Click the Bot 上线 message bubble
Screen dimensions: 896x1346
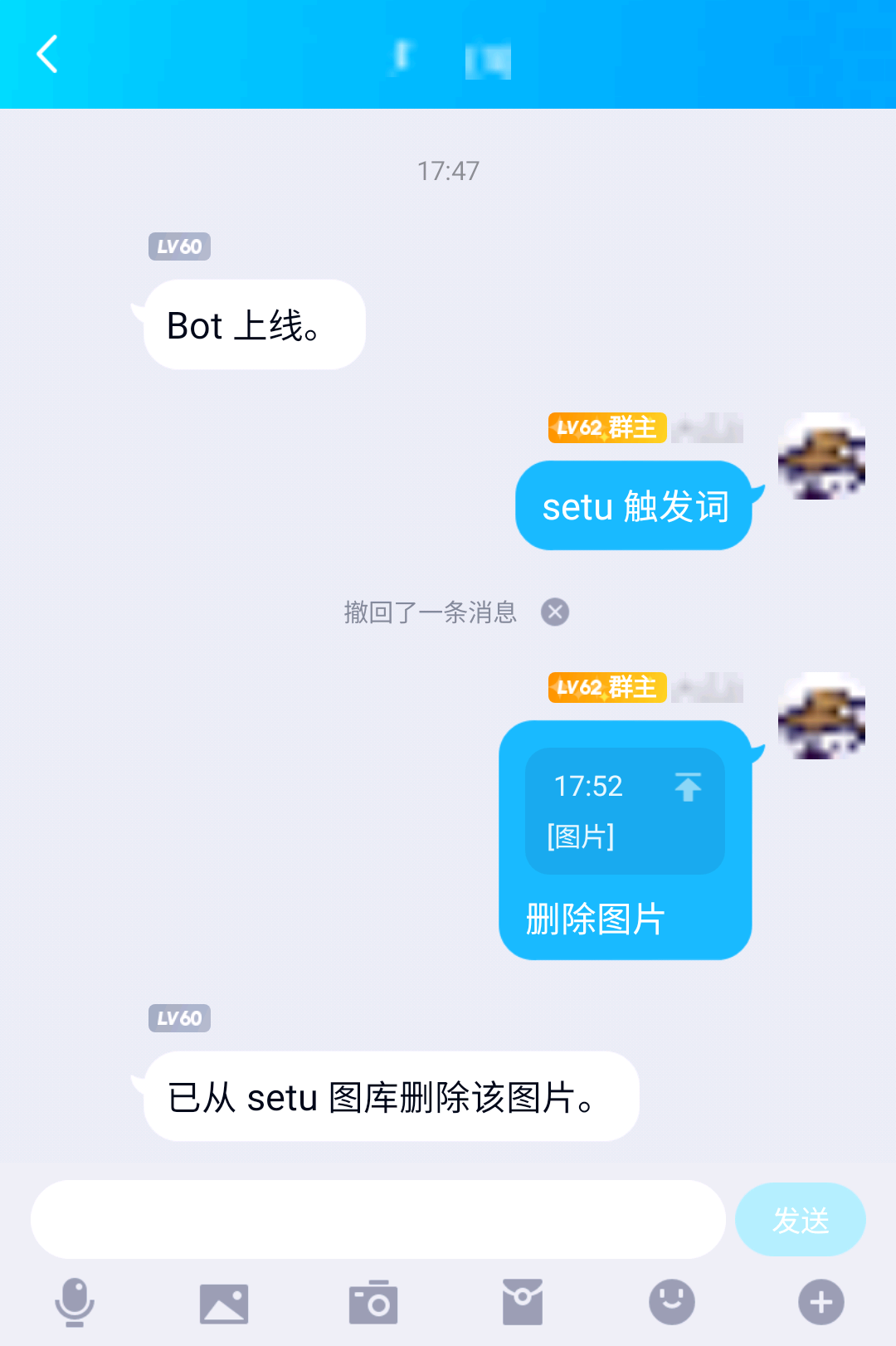pos(253,324)
